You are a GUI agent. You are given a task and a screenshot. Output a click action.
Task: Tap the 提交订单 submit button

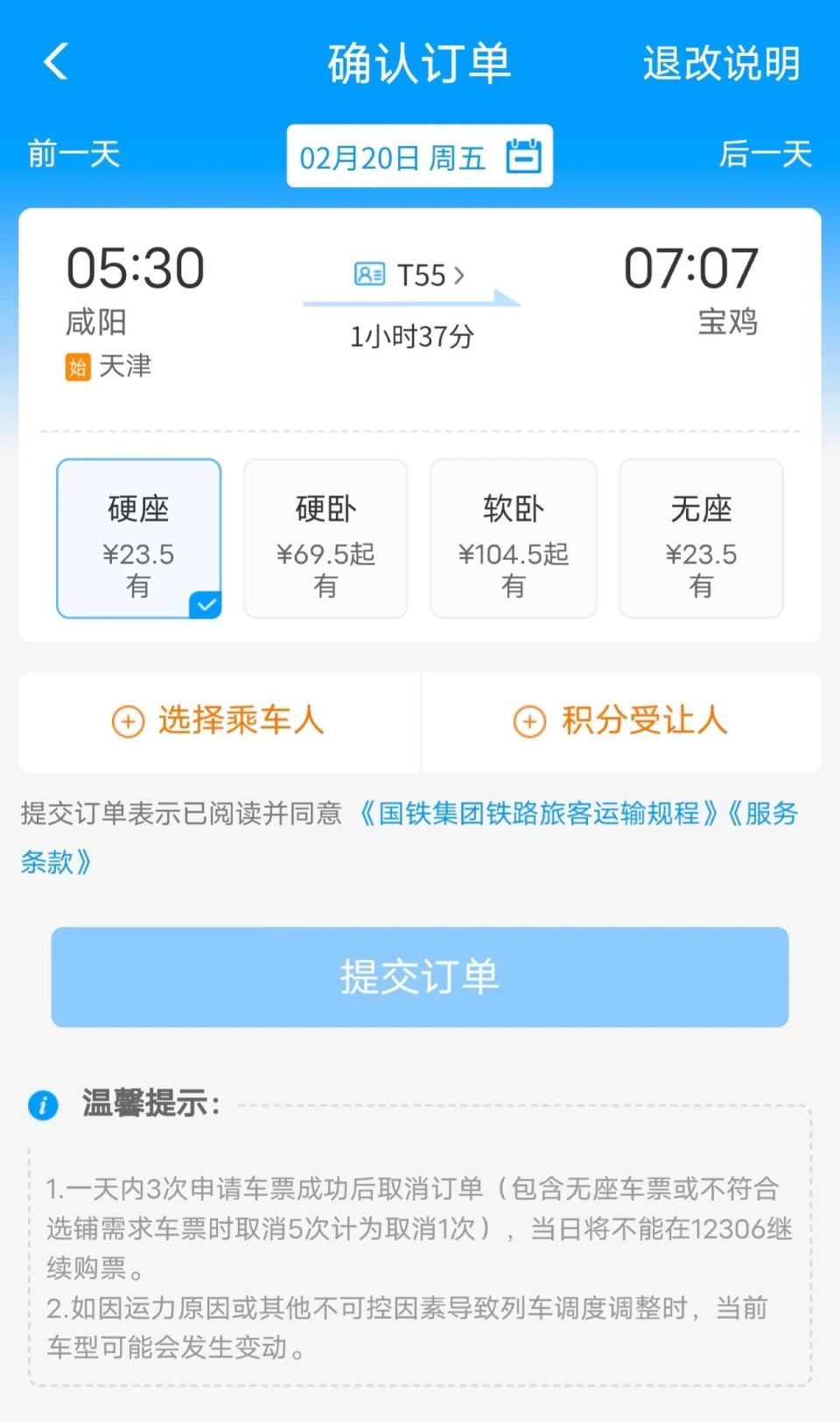pos(420,977)
